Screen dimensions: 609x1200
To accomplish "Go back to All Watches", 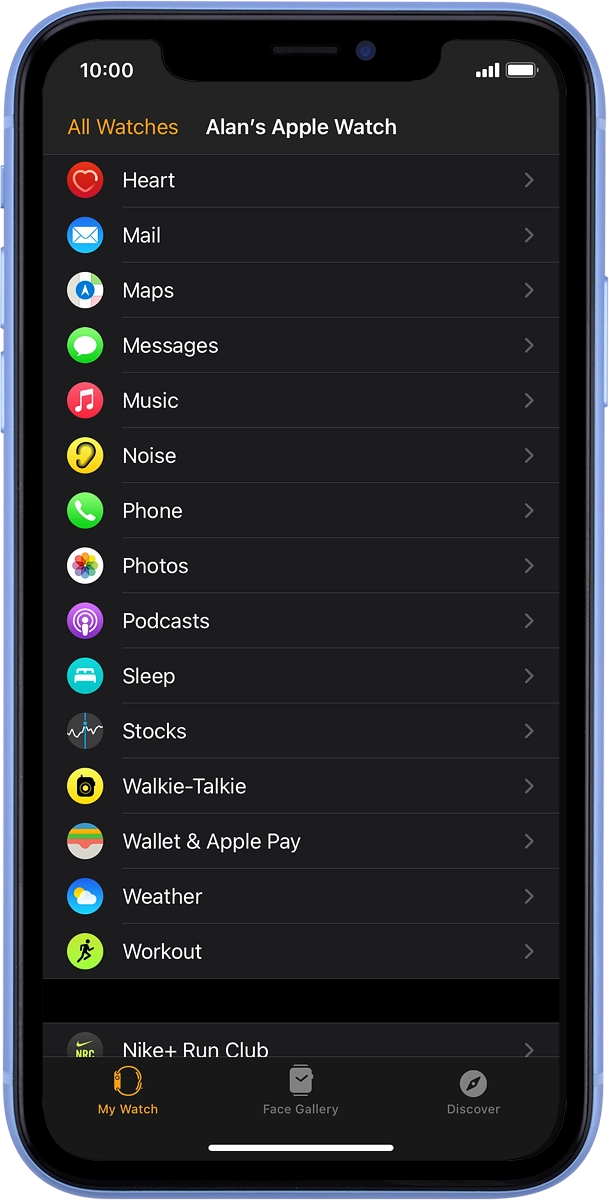I will 122,127.
